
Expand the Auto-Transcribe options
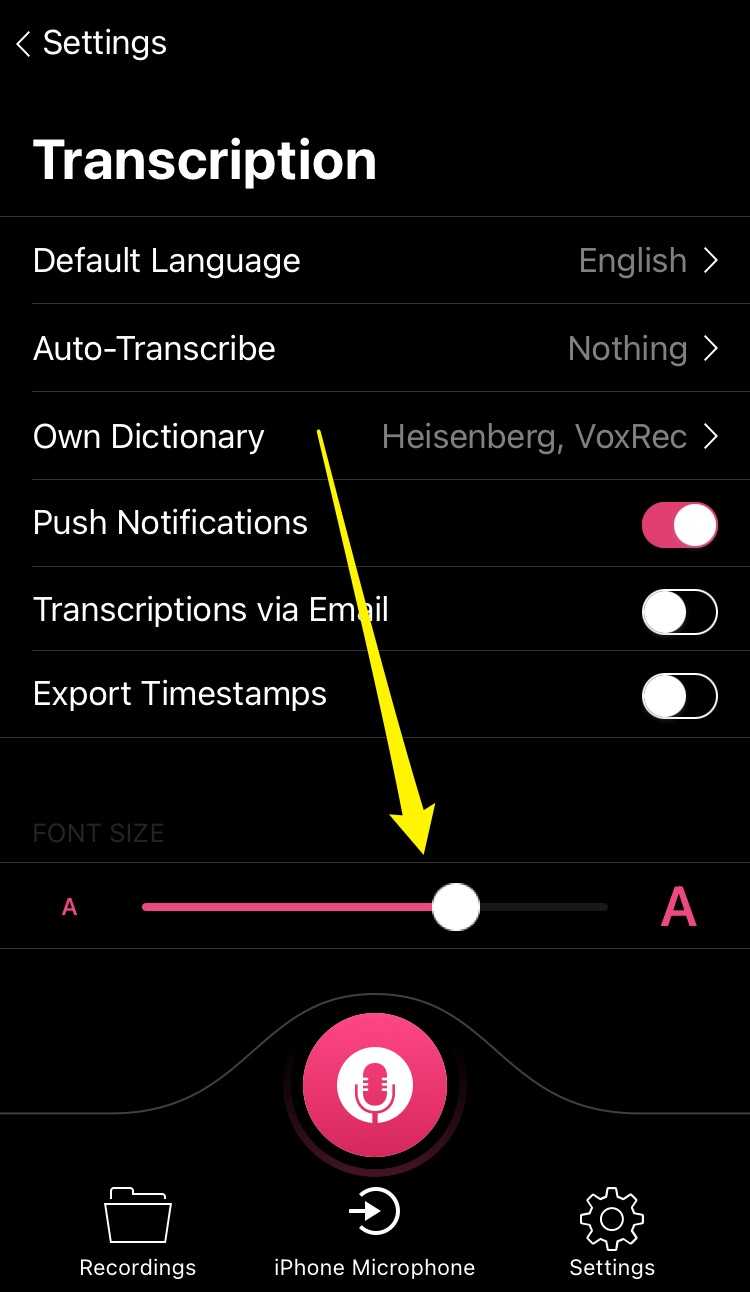(x=375, y=348)
